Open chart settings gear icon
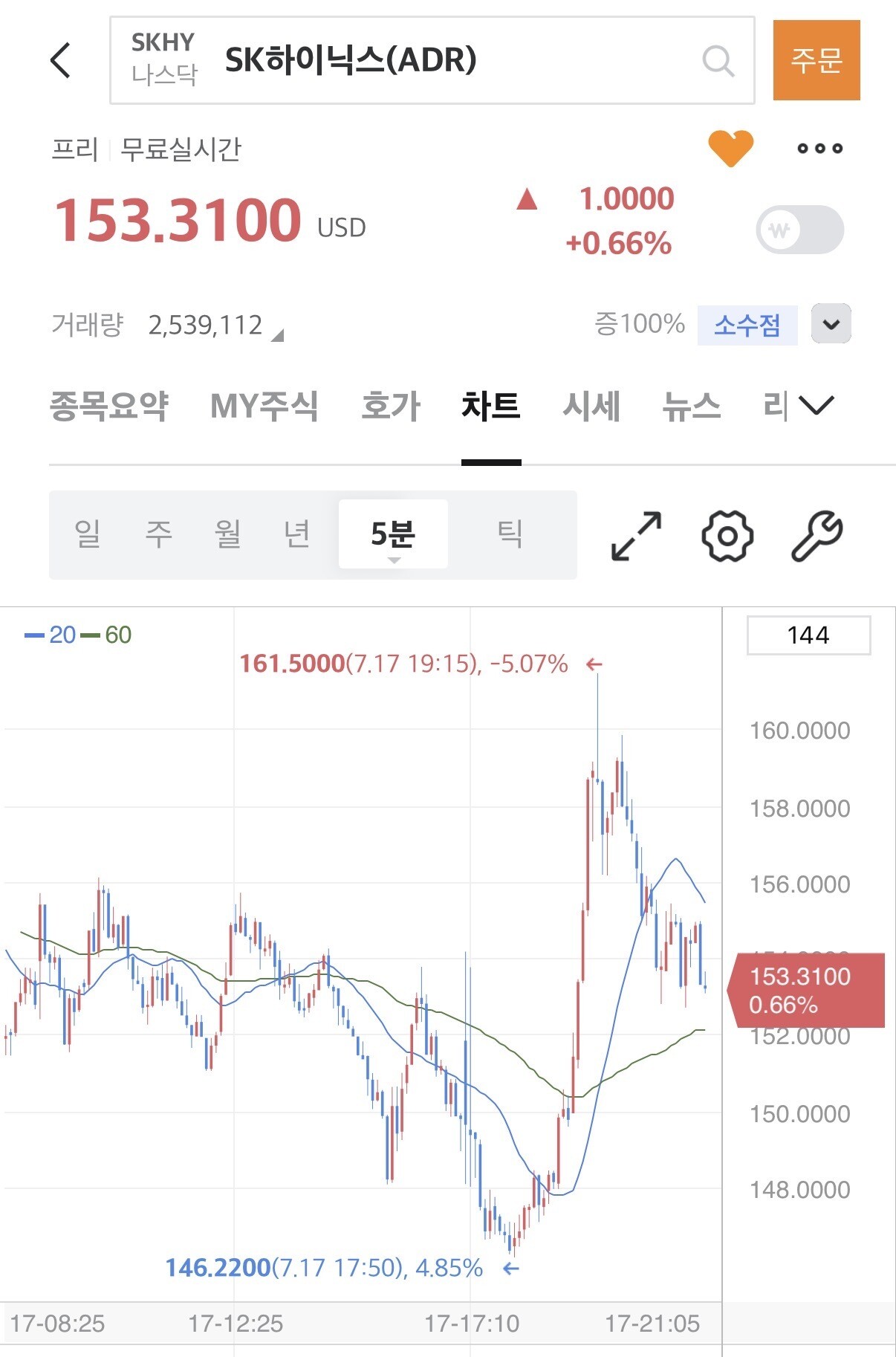Viewport: 896px width, 1357px height. (x=727, y=536)
